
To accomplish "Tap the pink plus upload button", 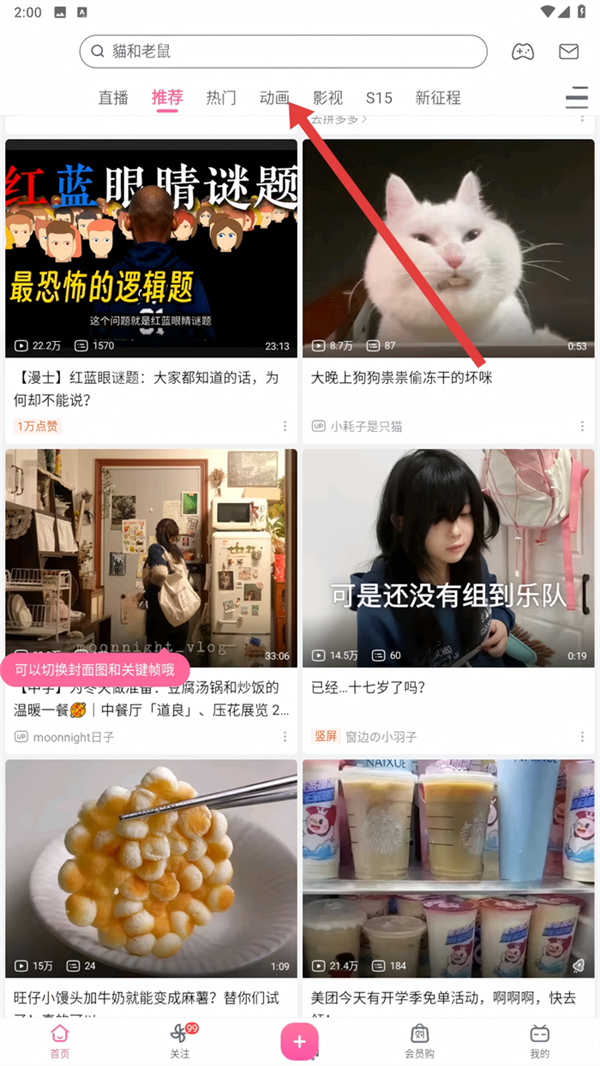I will 299,1041.
